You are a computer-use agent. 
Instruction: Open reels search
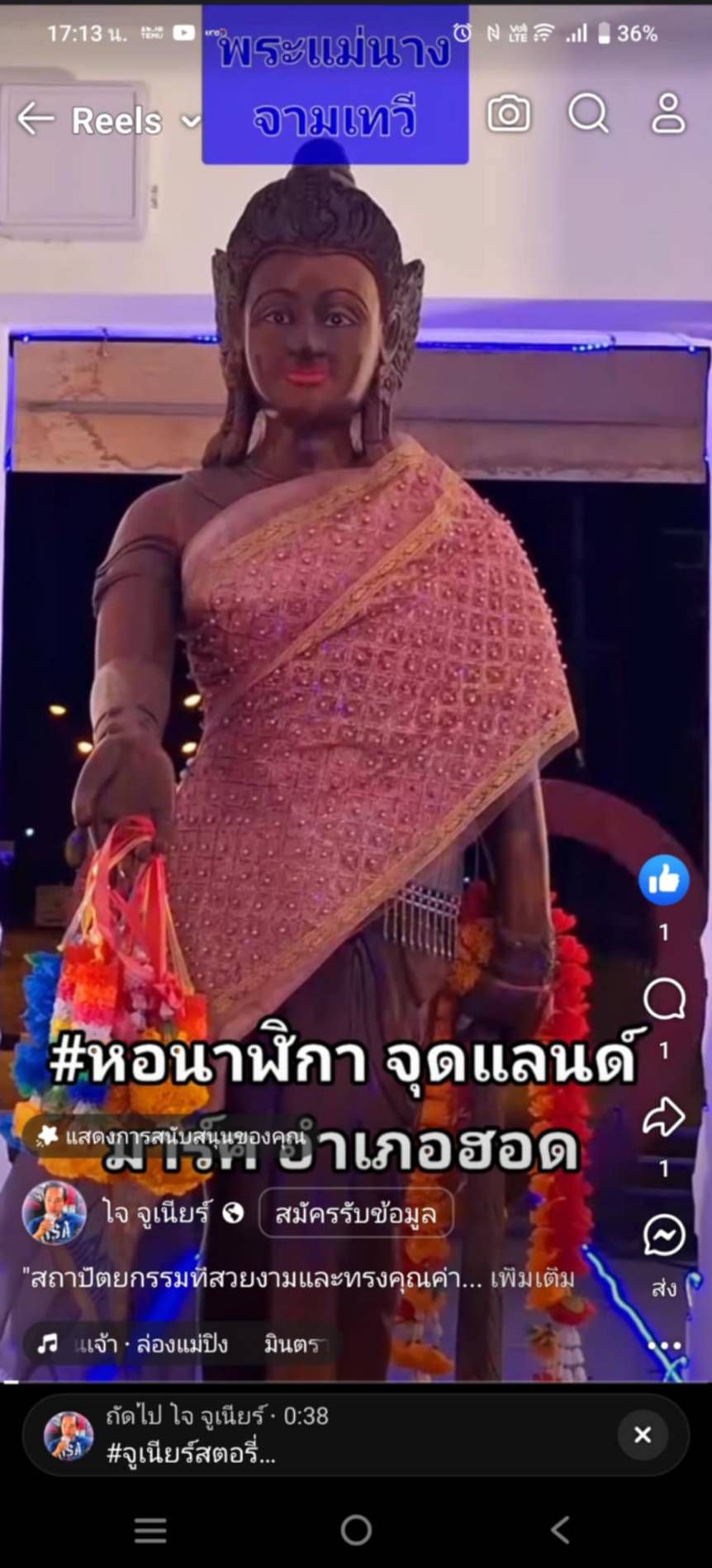588,113
